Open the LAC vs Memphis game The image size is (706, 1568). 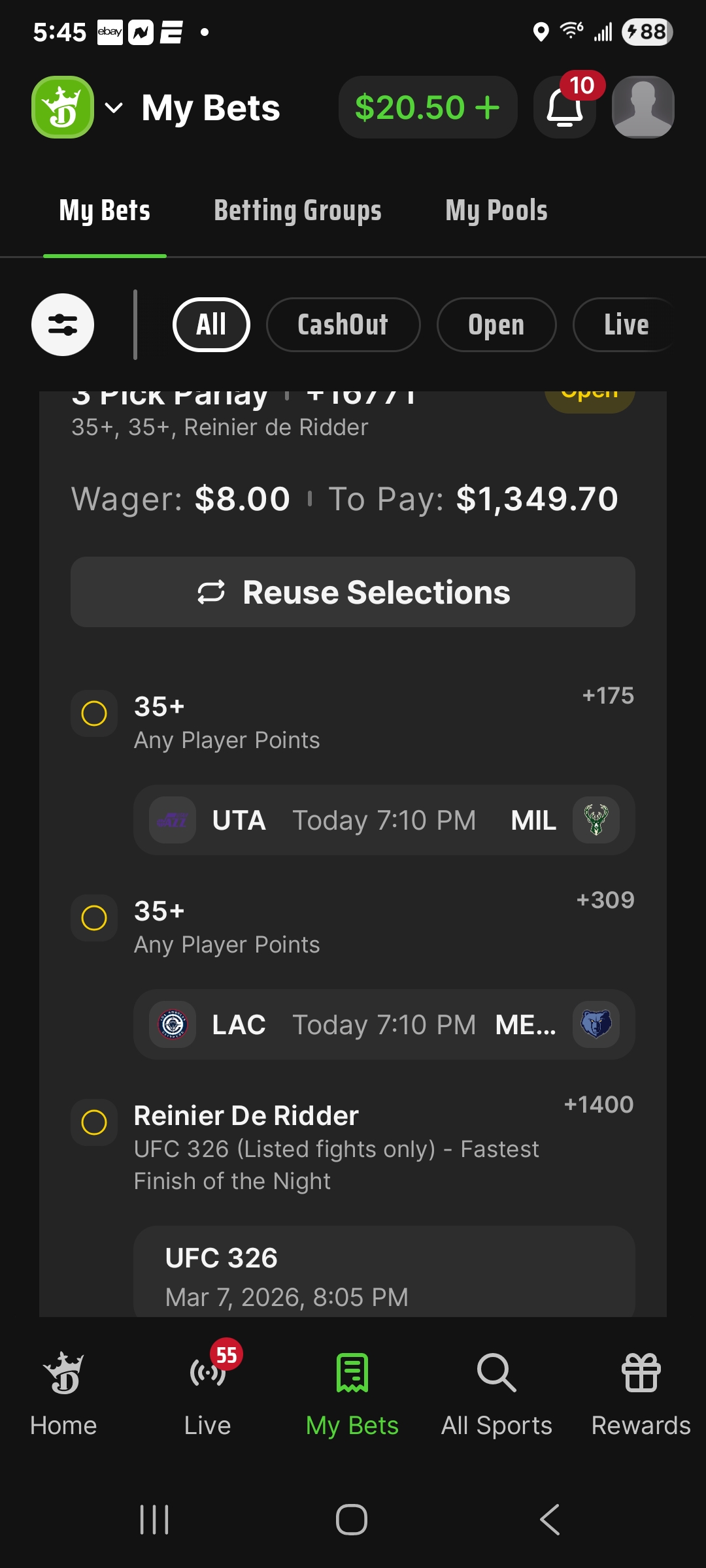click(x=384, y=1024)
